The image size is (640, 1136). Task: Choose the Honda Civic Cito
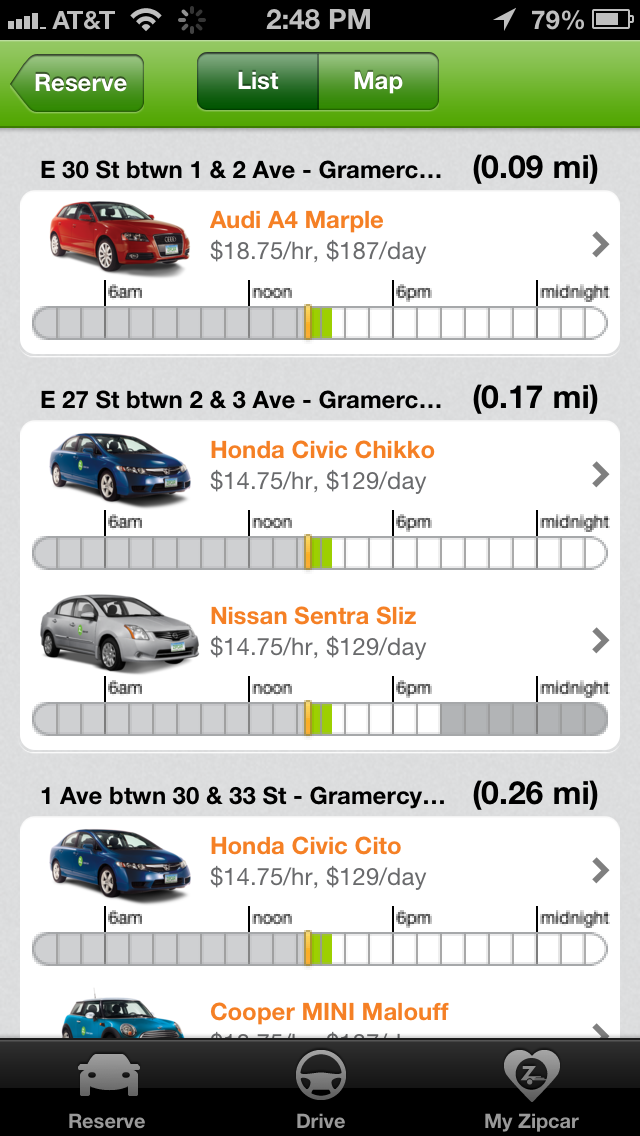click(x=320, y=862)
